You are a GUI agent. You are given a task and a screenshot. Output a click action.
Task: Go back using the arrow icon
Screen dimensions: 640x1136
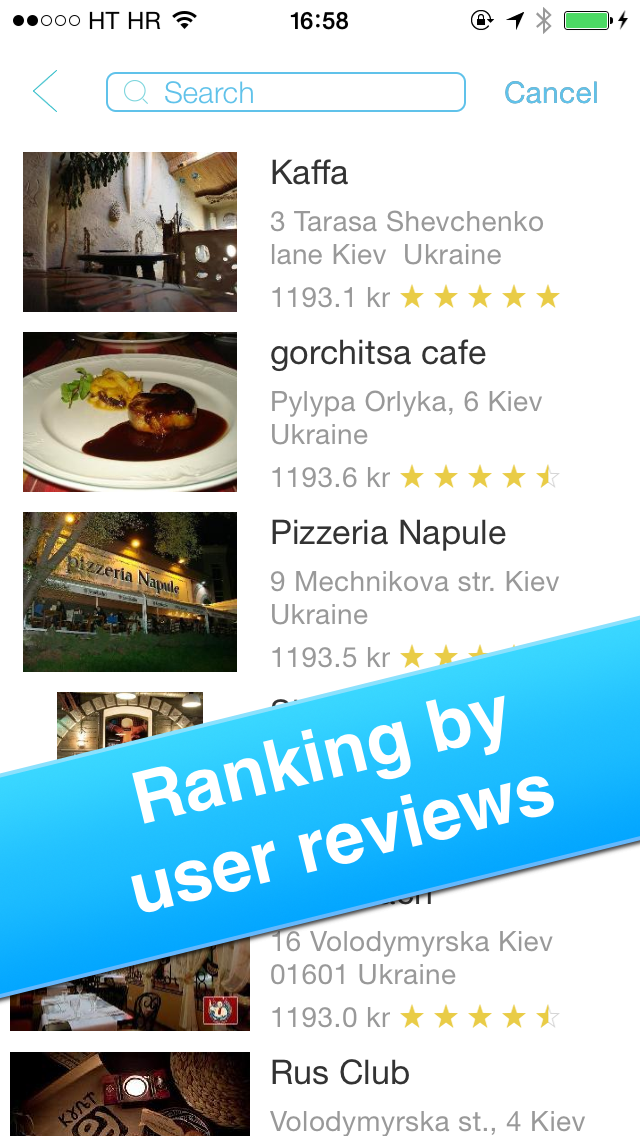pyautogui.click(x=45, y=92)
